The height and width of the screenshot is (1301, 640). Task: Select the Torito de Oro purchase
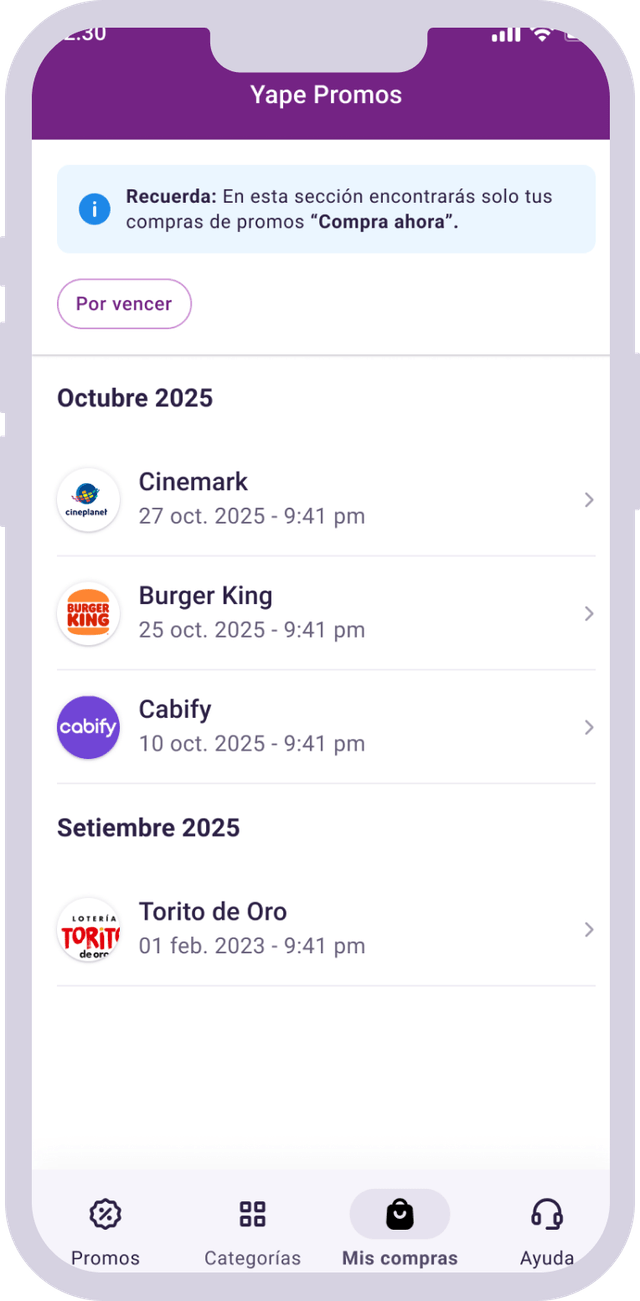(x=326, y=929)
